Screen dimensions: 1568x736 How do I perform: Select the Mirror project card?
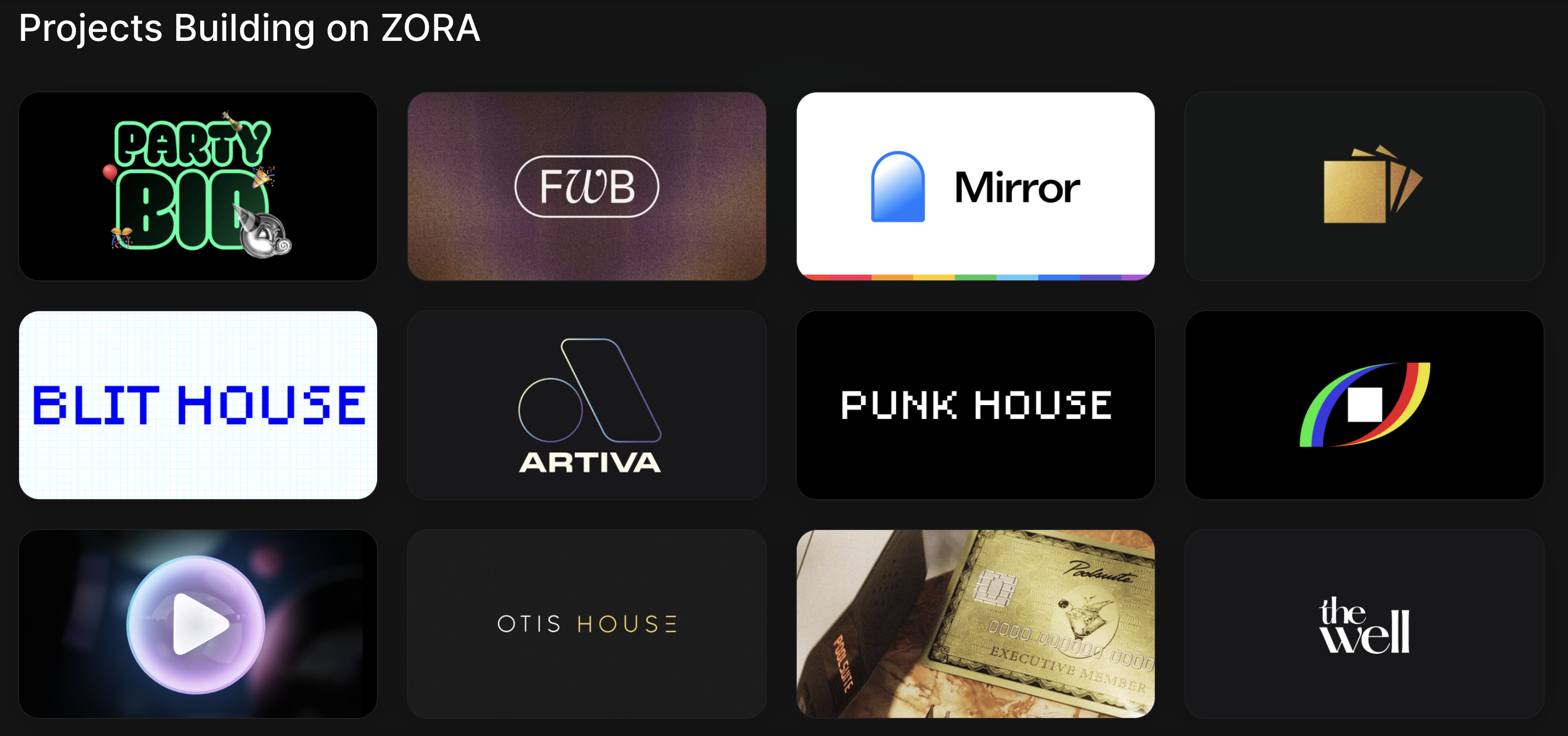(975, 186)
